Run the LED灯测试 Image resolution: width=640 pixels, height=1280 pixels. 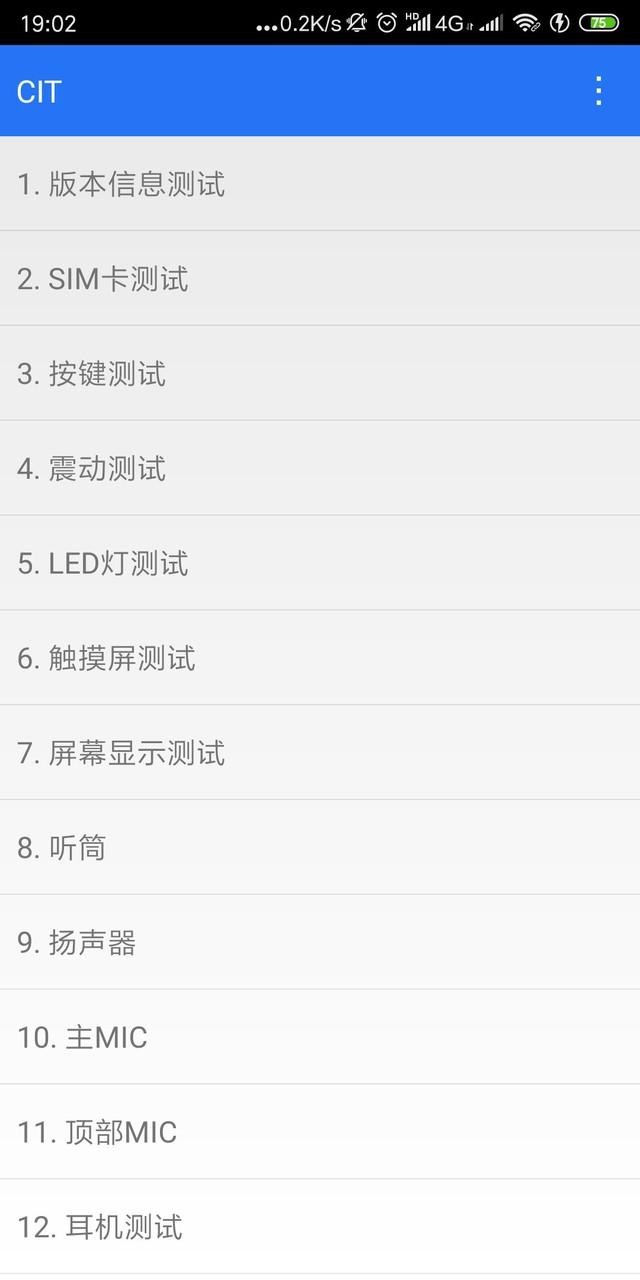(x=320, y=563)
